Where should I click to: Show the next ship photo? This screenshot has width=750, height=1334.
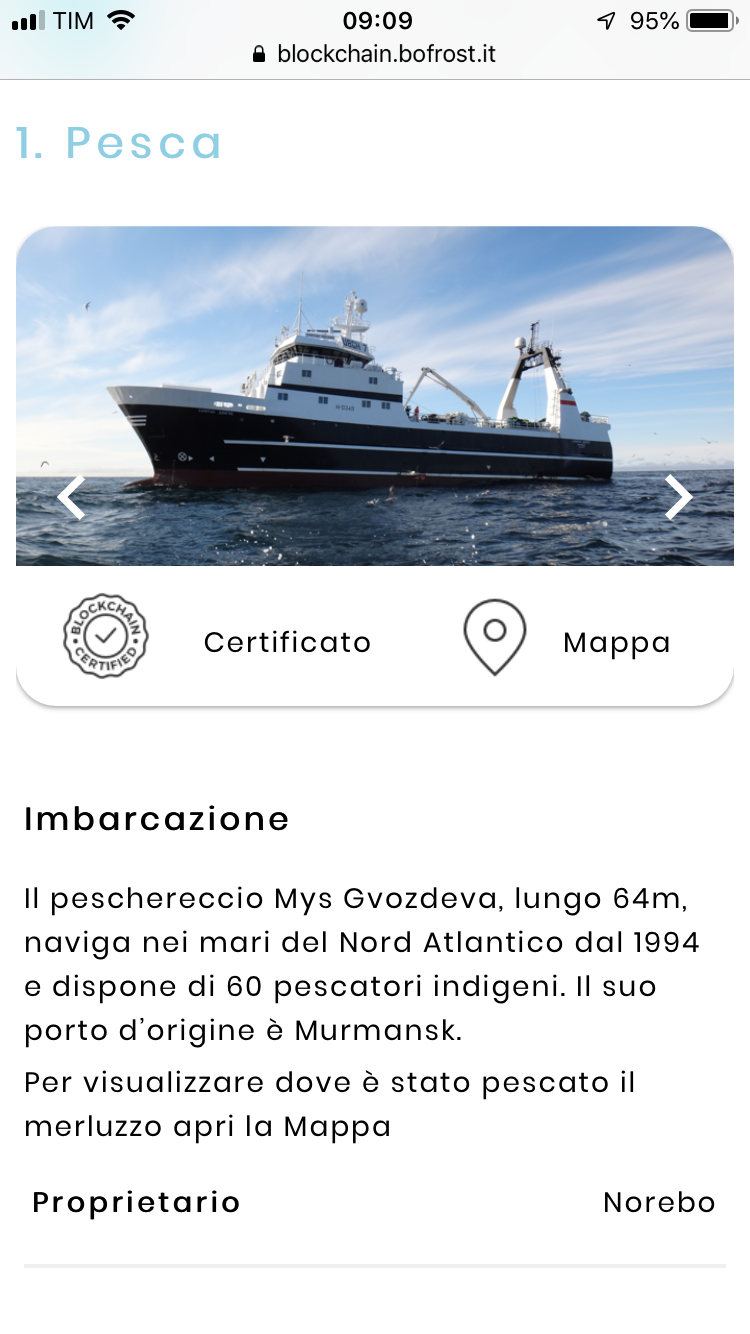coord(679,497)
